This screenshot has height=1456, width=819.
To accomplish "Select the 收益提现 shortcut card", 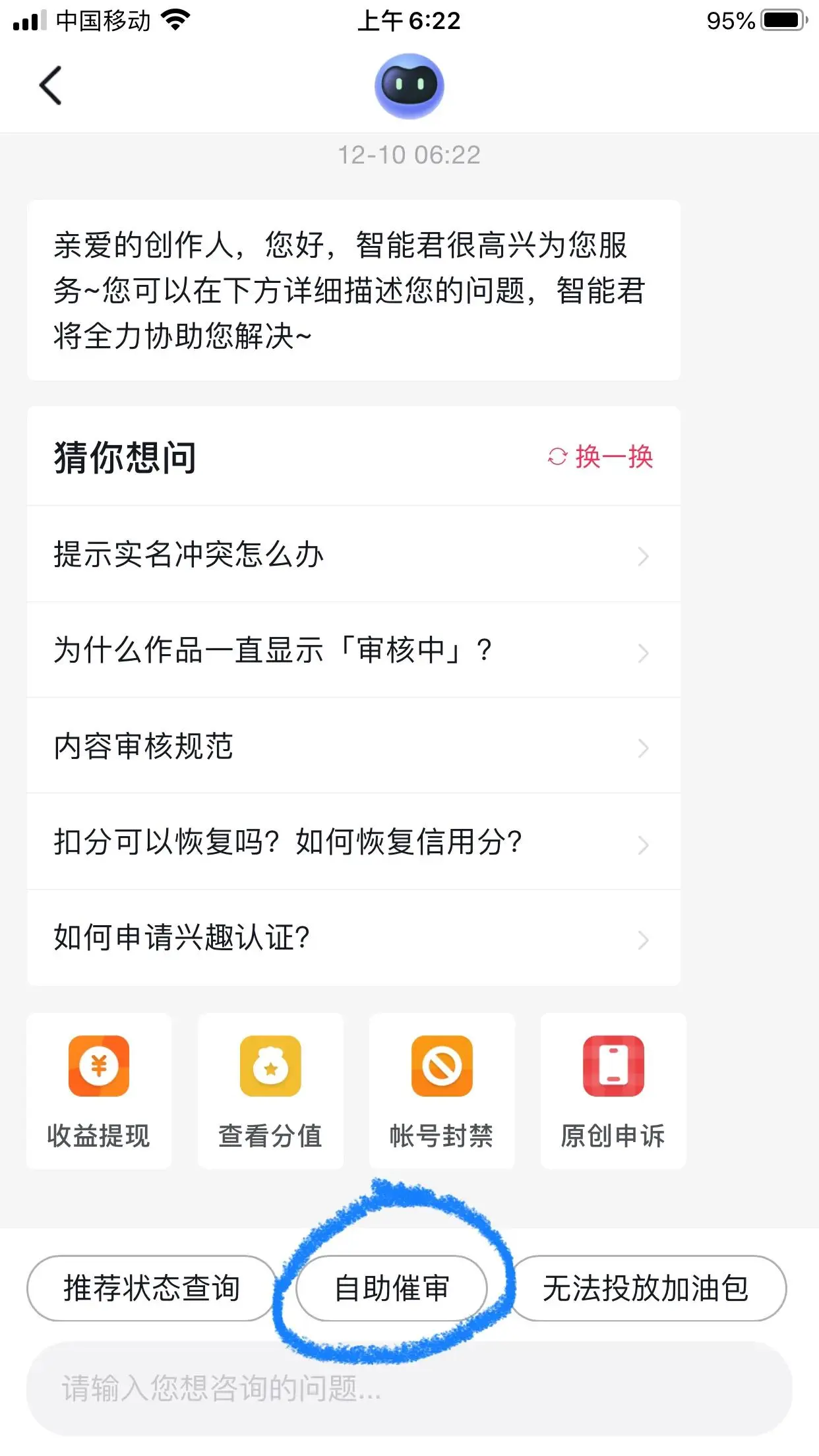I will click(x=99, y=1091).
